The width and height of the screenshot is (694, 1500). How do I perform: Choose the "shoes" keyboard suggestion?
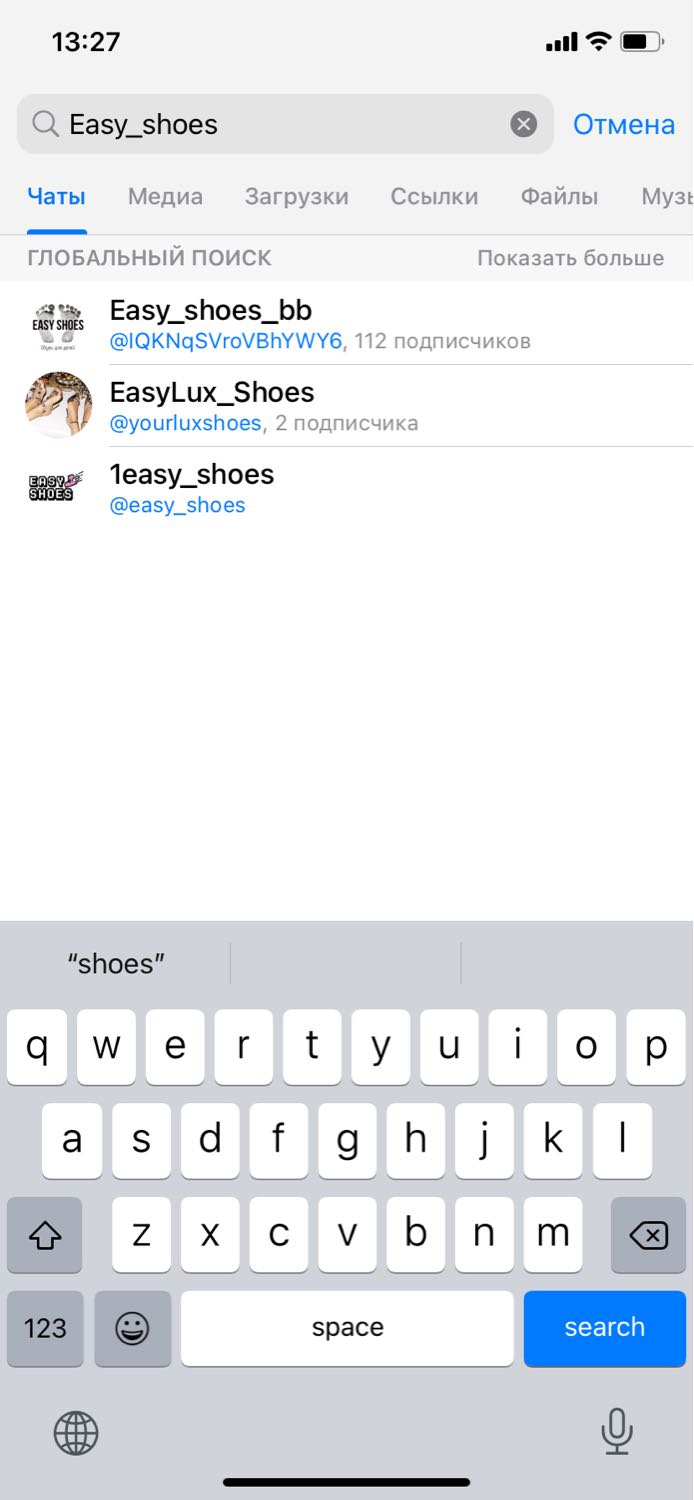point(116,963)
